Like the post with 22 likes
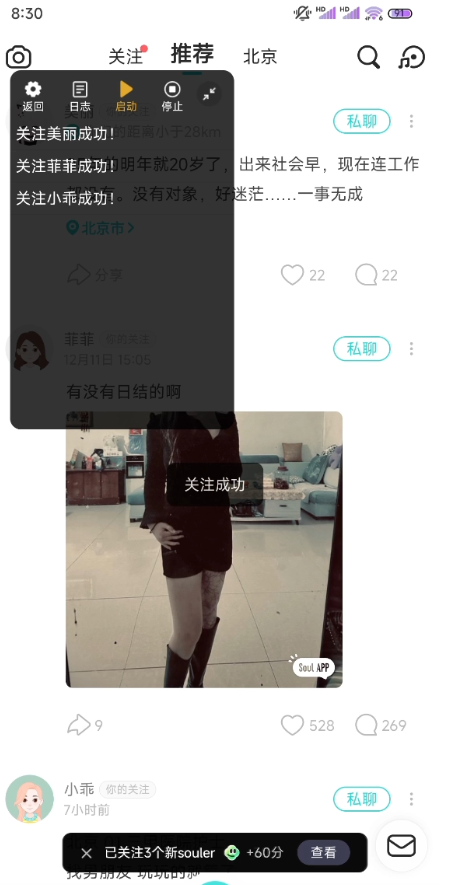 click(292, 275)
